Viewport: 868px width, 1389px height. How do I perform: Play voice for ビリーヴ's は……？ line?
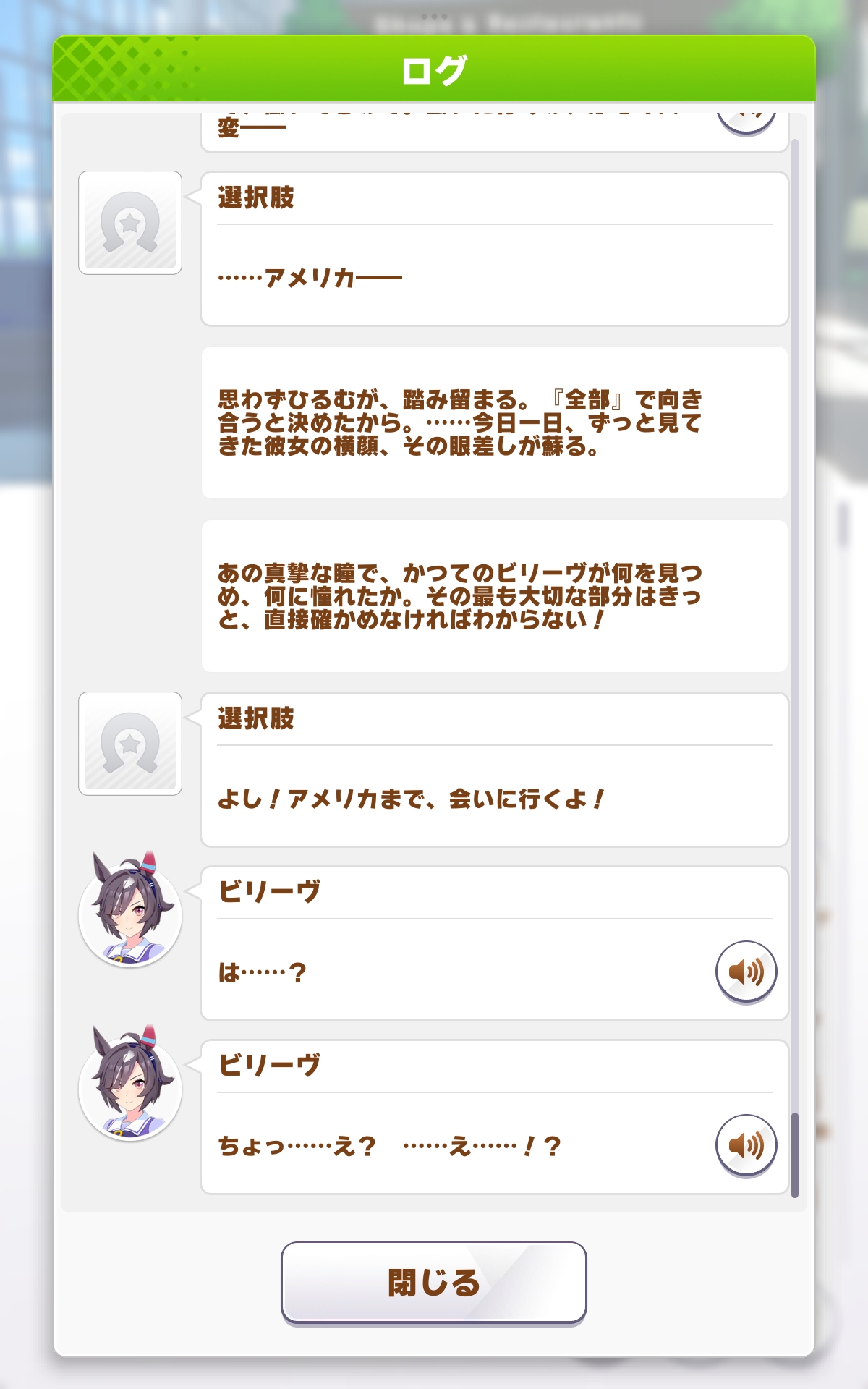[746, 972]
